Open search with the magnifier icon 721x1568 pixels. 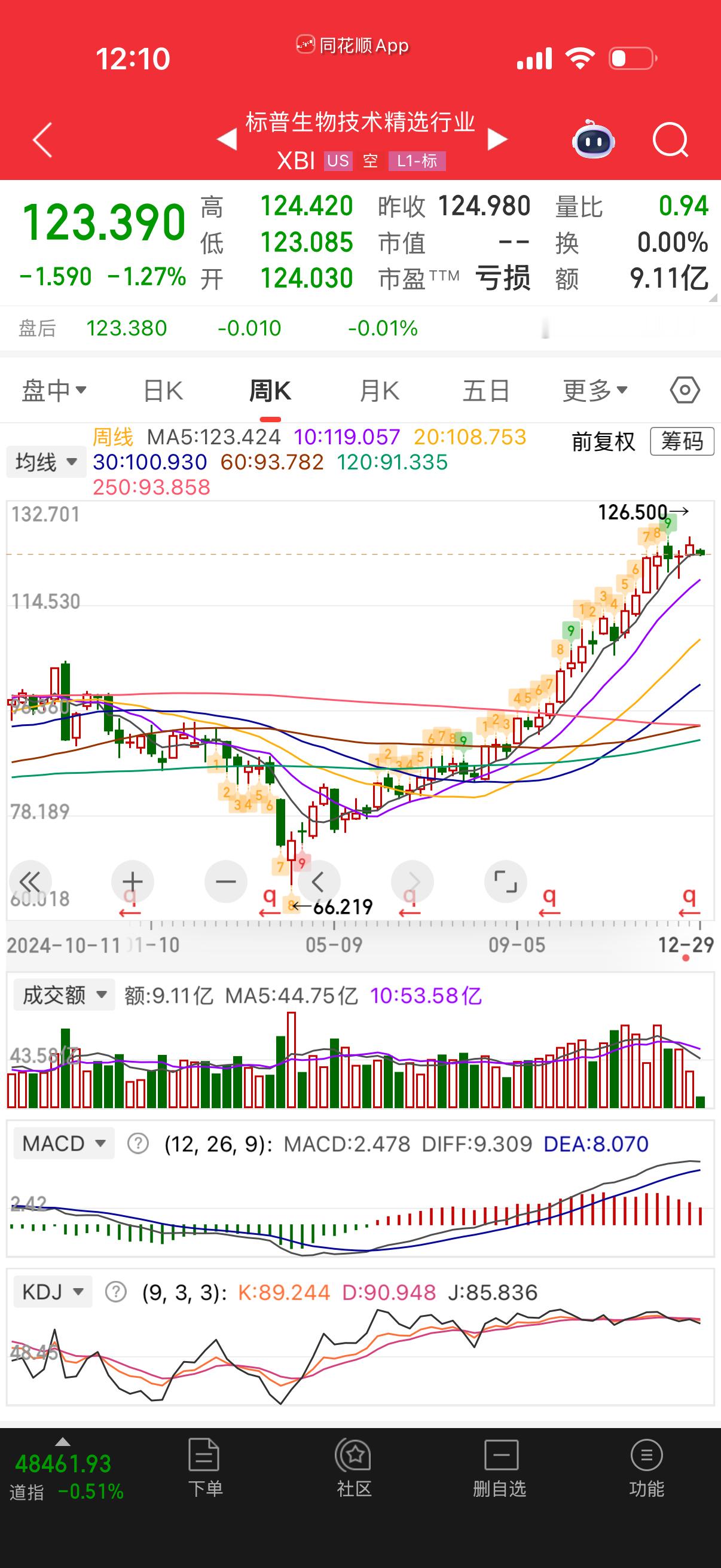coord(670,139)
